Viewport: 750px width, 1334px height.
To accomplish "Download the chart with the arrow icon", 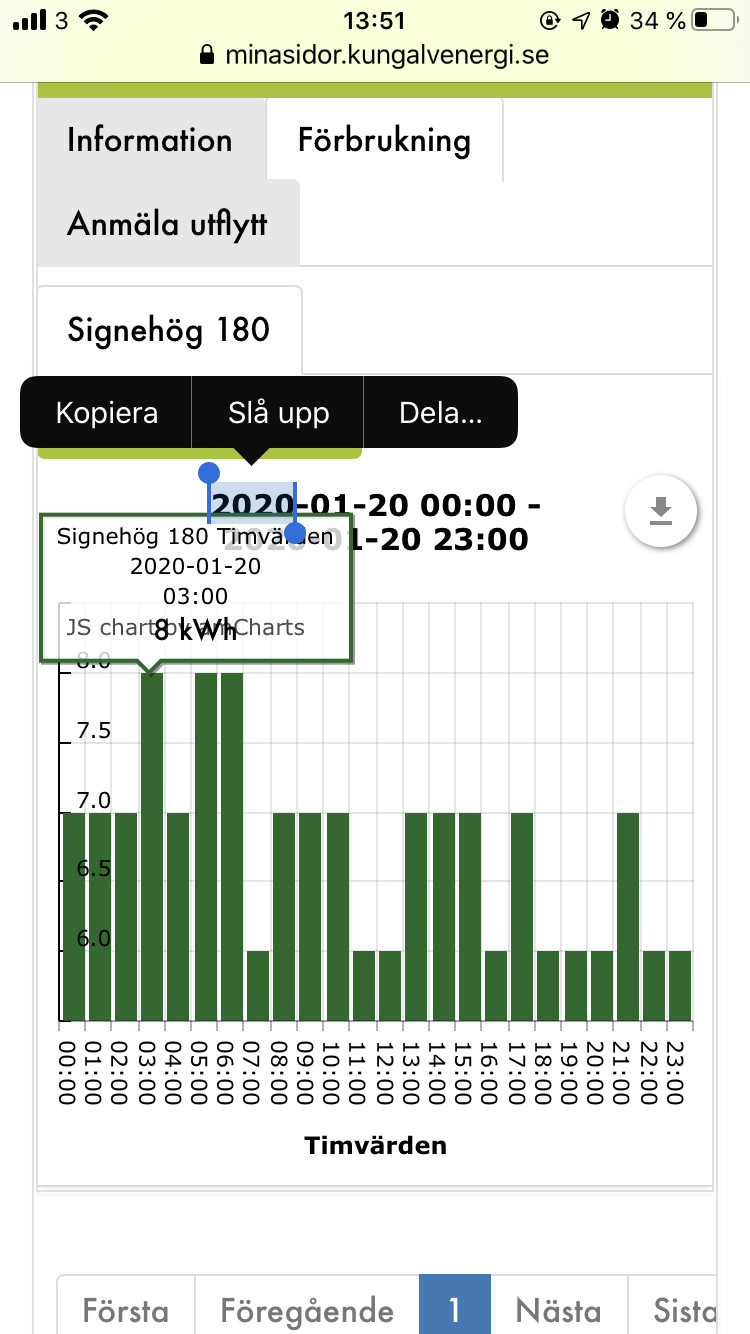I will 660,511.
